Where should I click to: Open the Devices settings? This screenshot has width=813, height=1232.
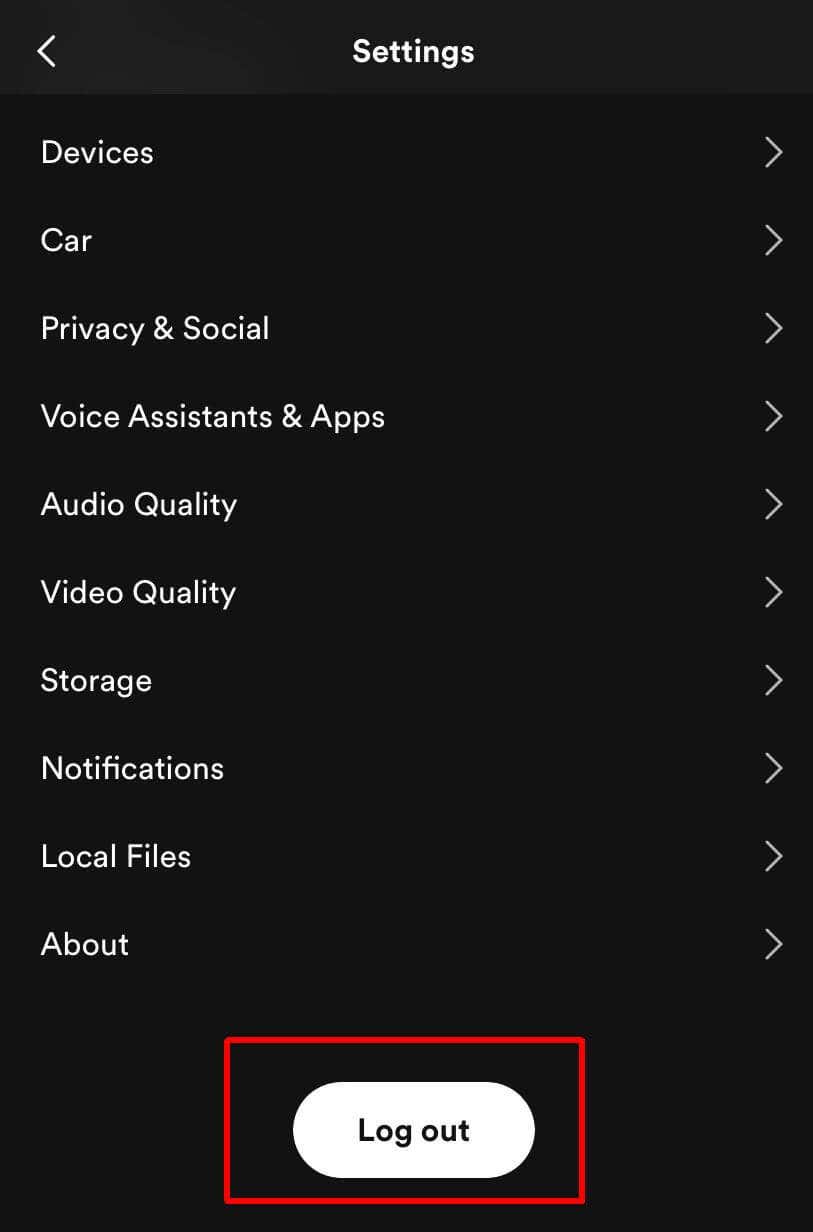(97, 153)
